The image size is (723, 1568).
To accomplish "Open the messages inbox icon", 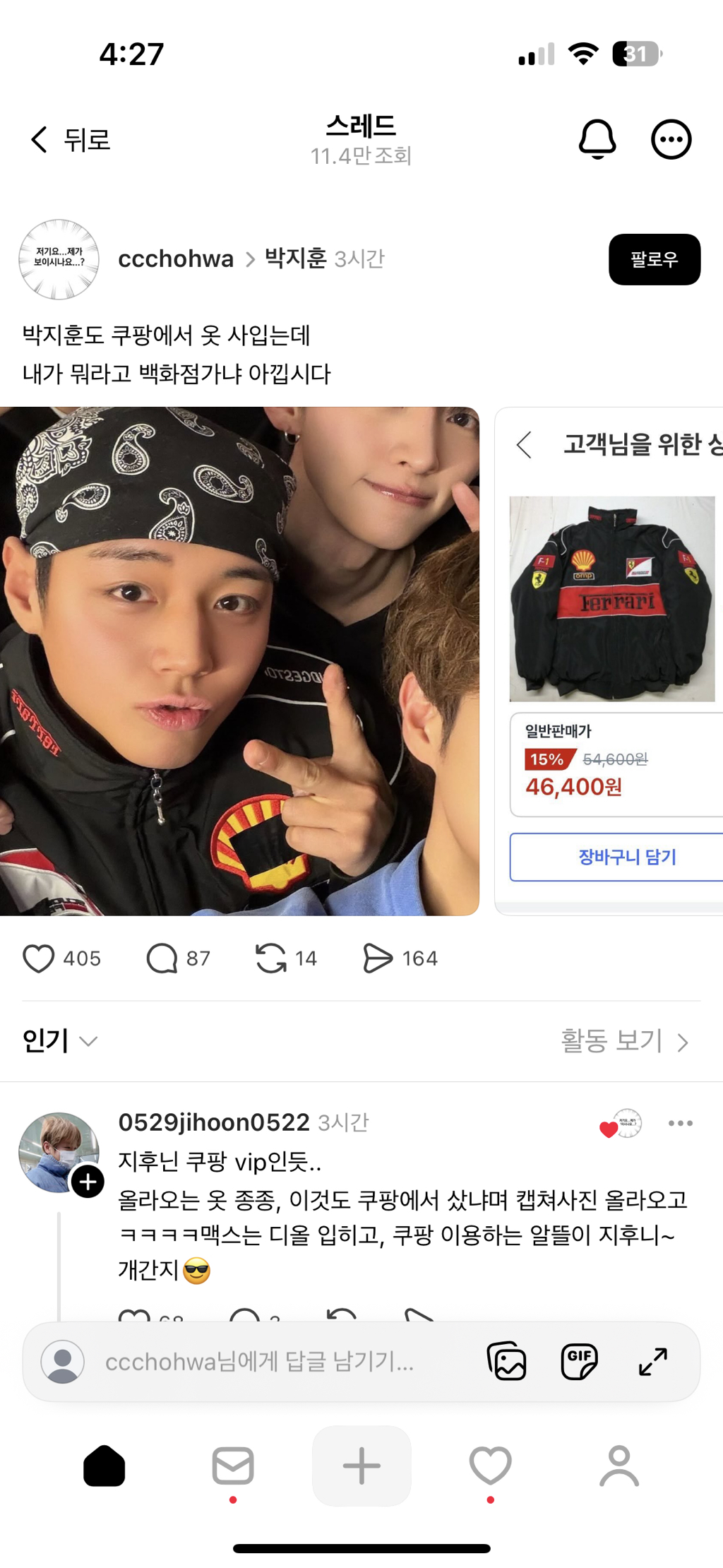I will (x=233, y=1466).
